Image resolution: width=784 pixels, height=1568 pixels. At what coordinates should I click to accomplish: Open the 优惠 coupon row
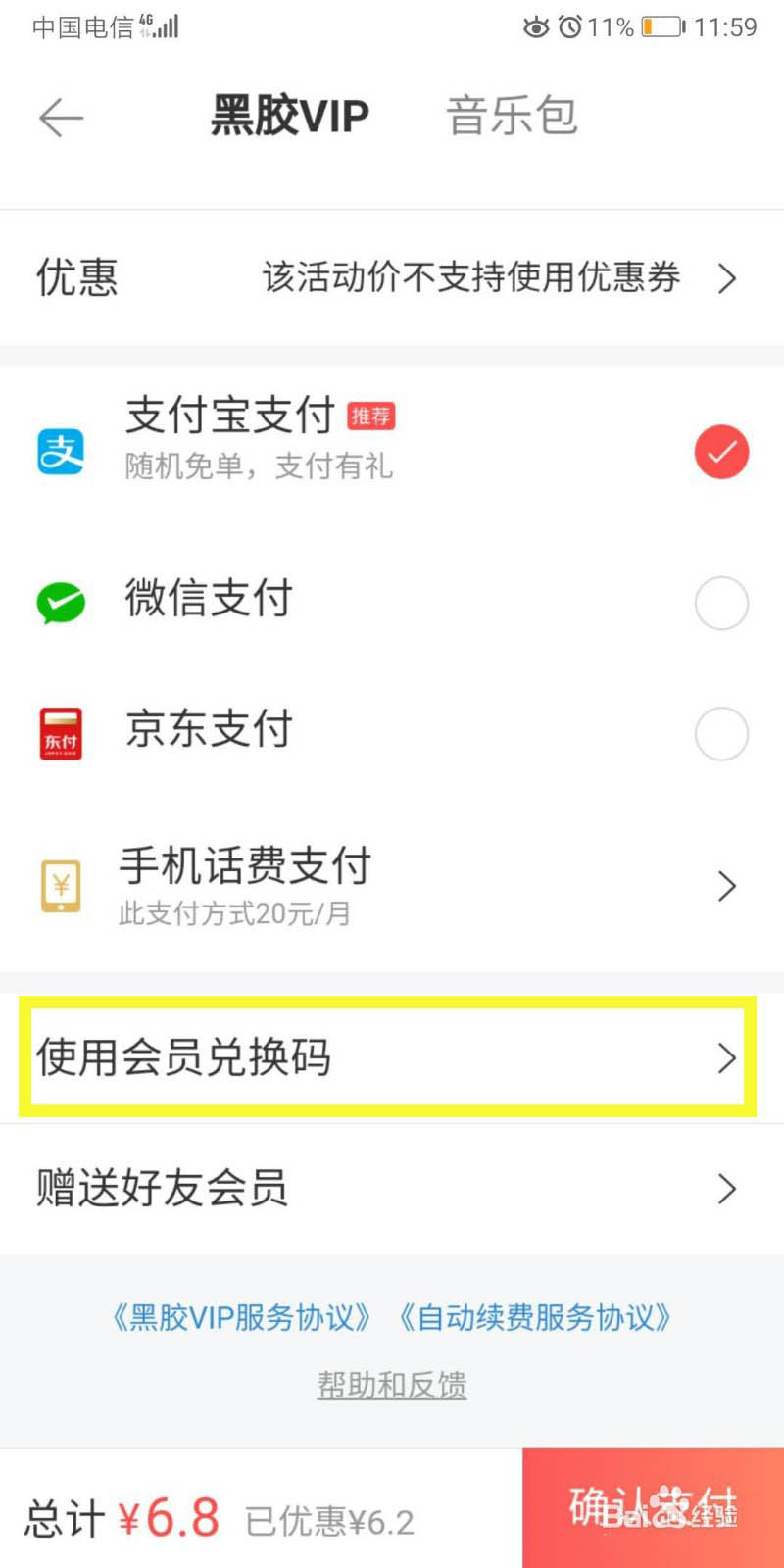[x=392, y=278]
